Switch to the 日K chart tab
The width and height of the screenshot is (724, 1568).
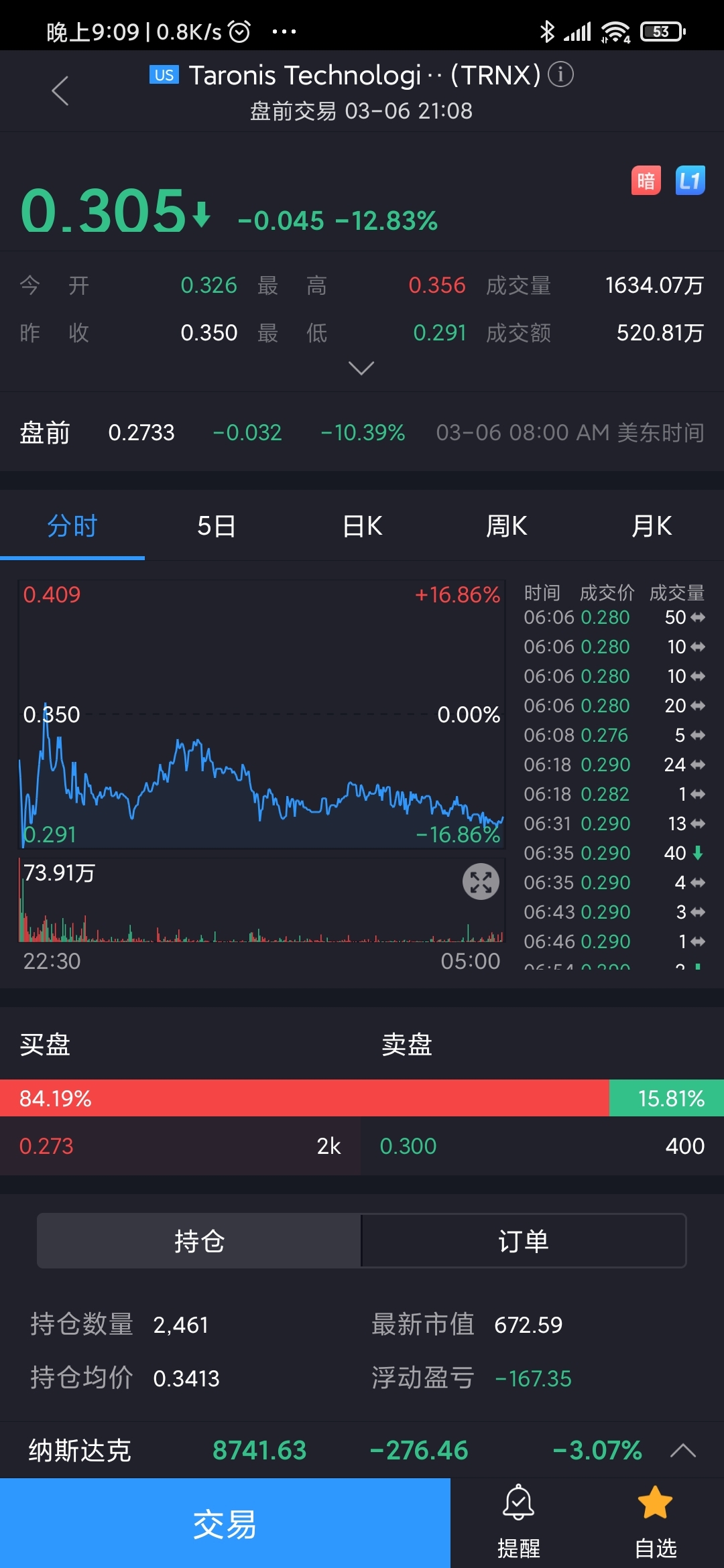pyautogui.click(x=362, y=526)
